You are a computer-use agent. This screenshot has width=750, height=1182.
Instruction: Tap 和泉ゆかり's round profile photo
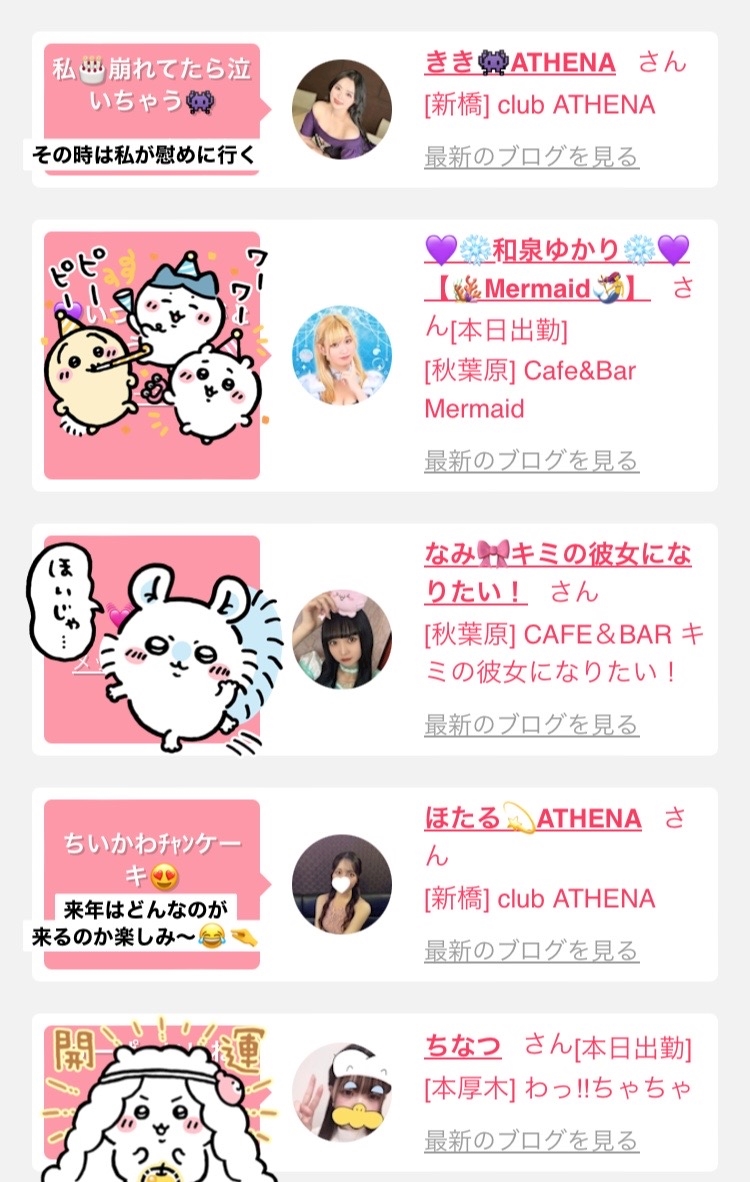pos(342,355)
